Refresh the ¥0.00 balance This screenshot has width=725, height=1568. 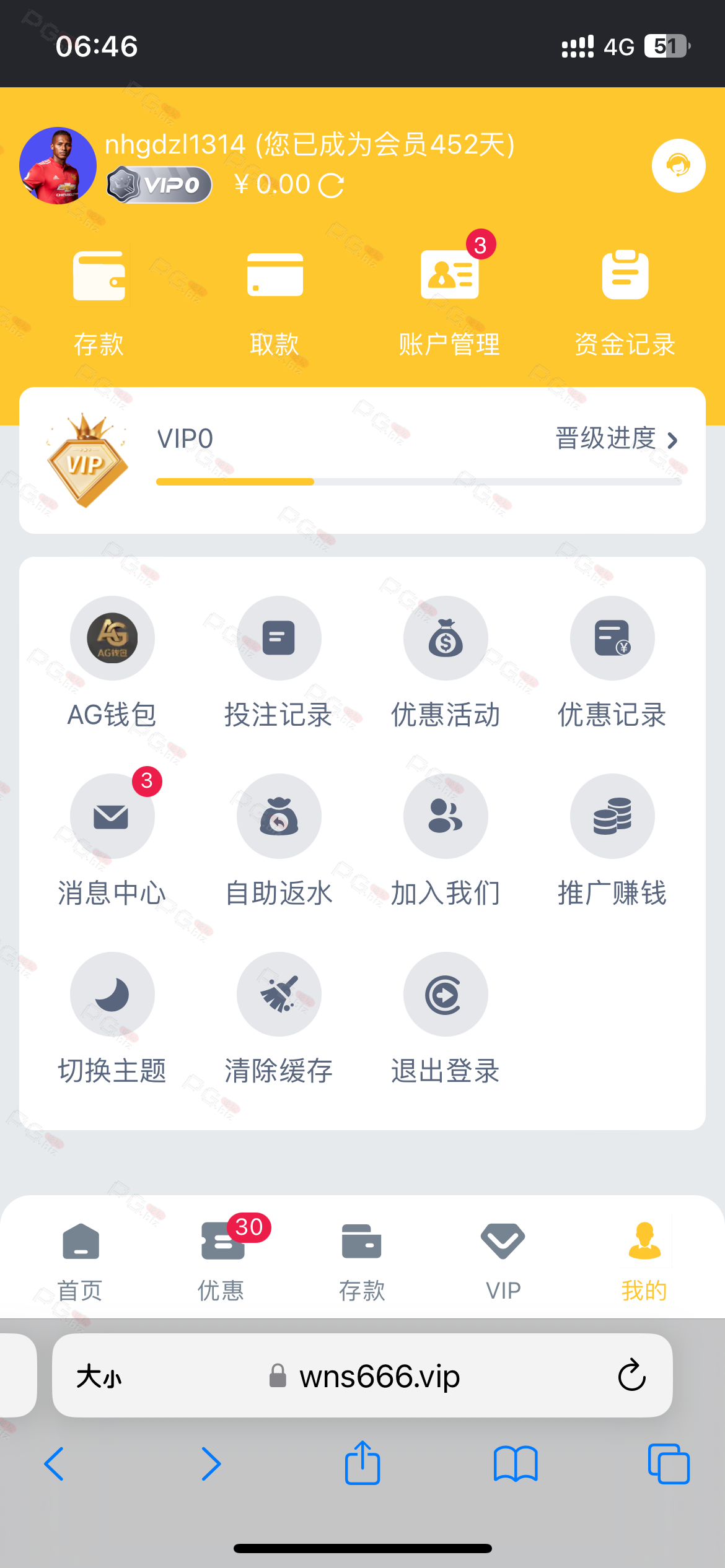point(331,185)
